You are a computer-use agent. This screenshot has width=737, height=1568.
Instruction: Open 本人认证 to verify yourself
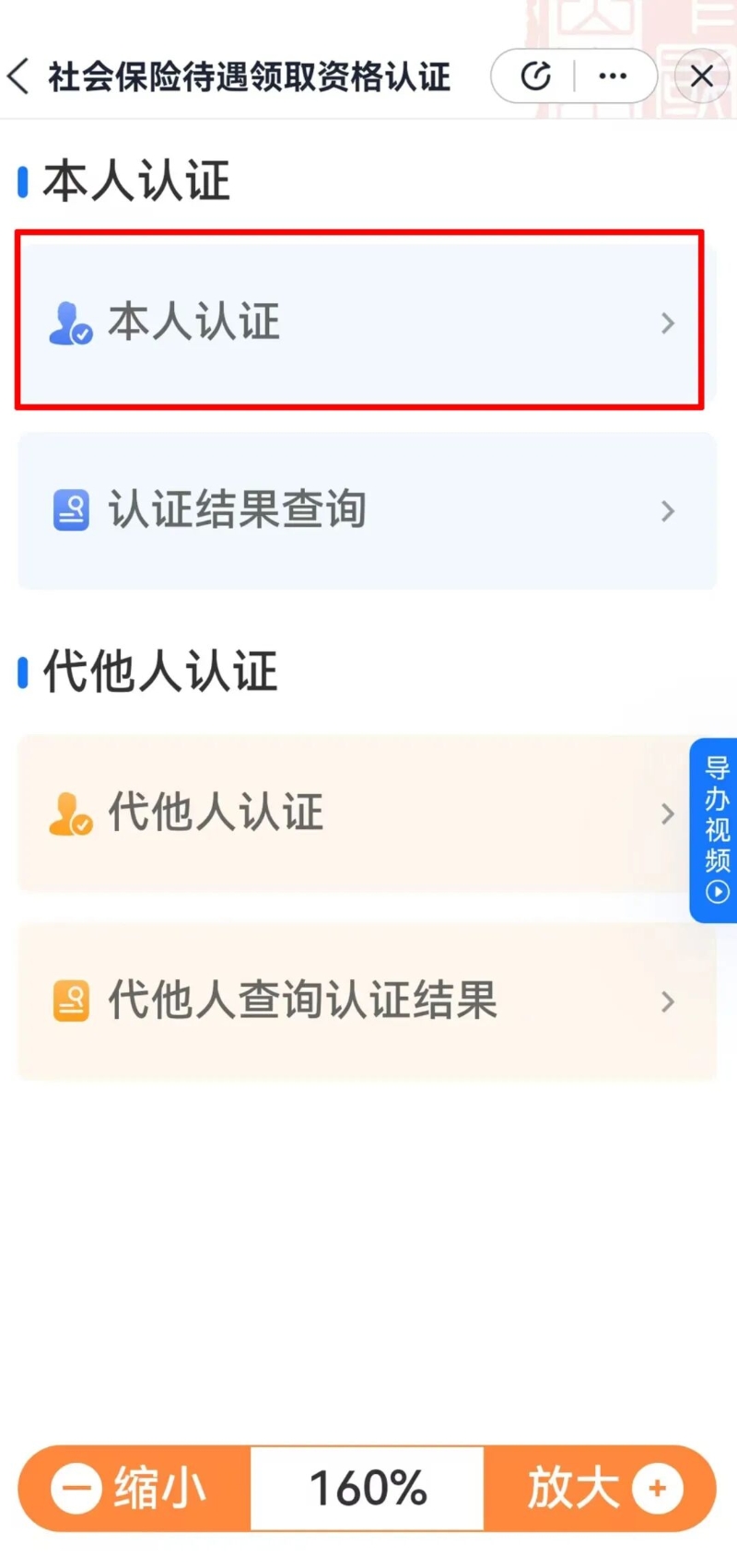coord(359,321)
